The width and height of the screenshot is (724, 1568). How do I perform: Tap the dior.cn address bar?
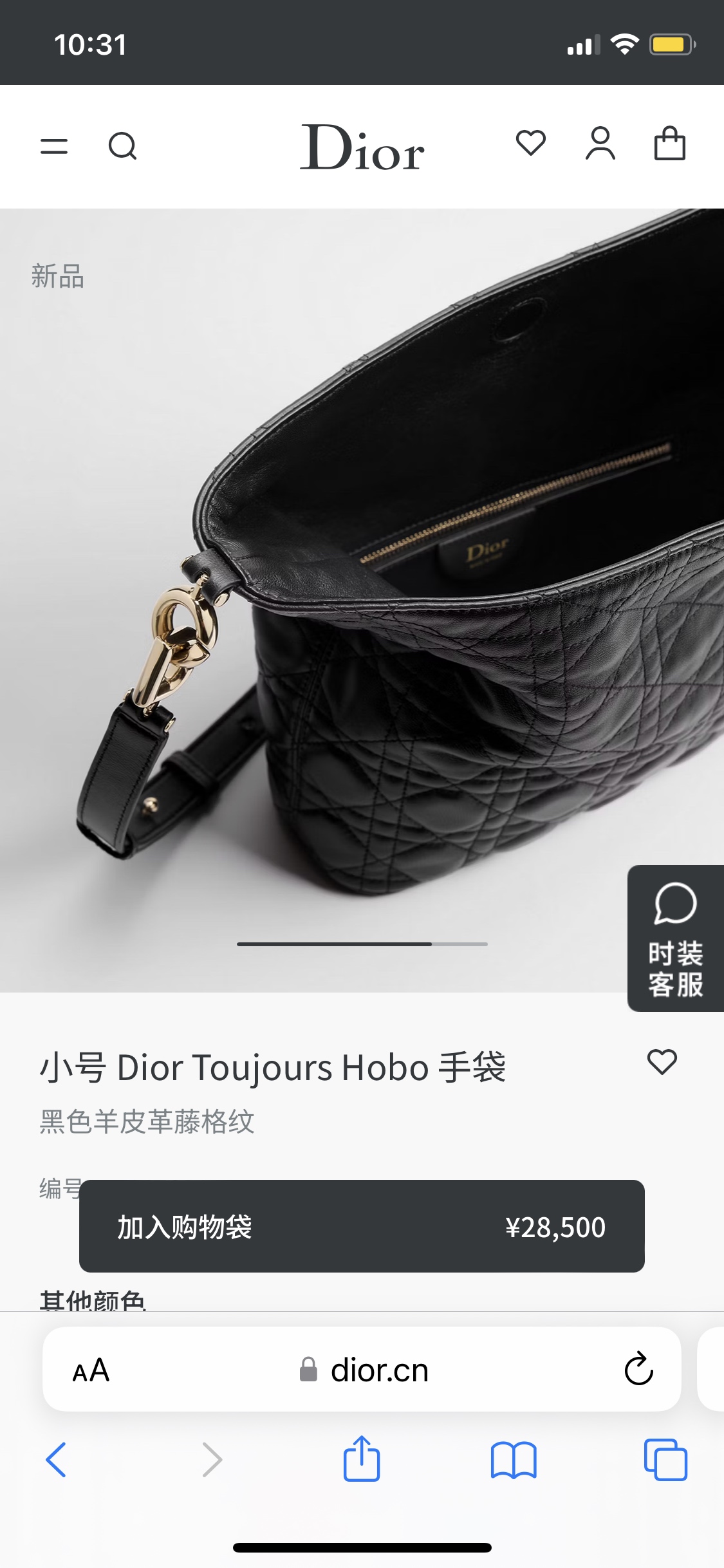pos(362,1369)
